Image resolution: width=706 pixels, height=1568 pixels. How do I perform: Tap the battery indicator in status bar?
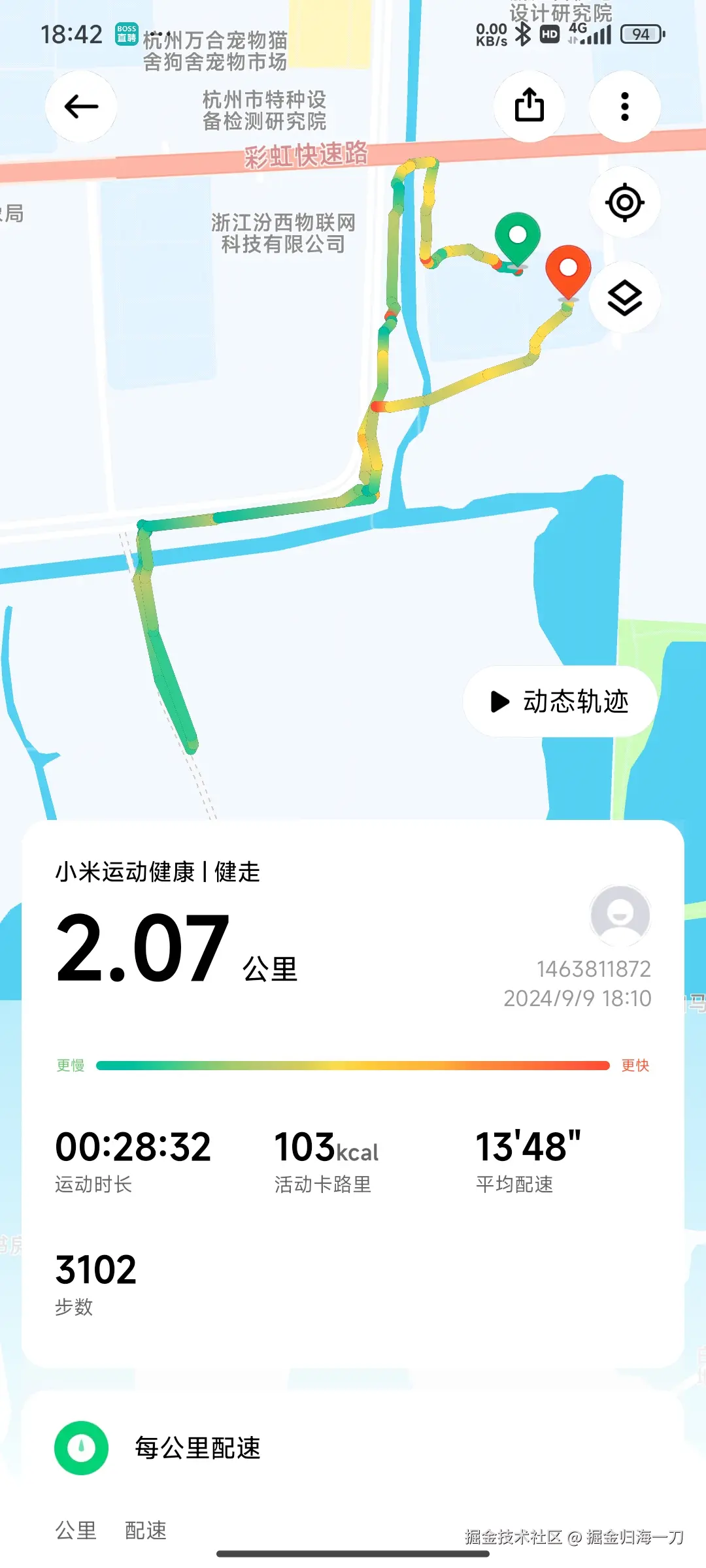640,34
